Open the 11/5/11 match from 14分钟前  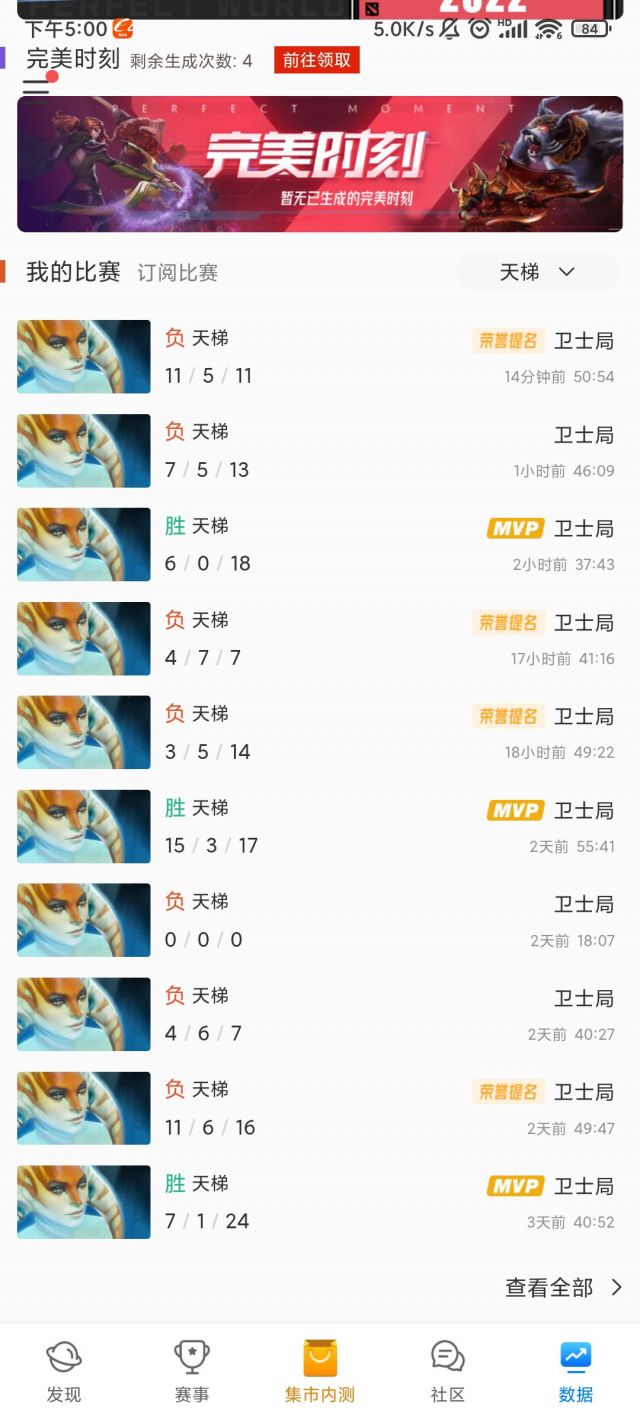320,357
